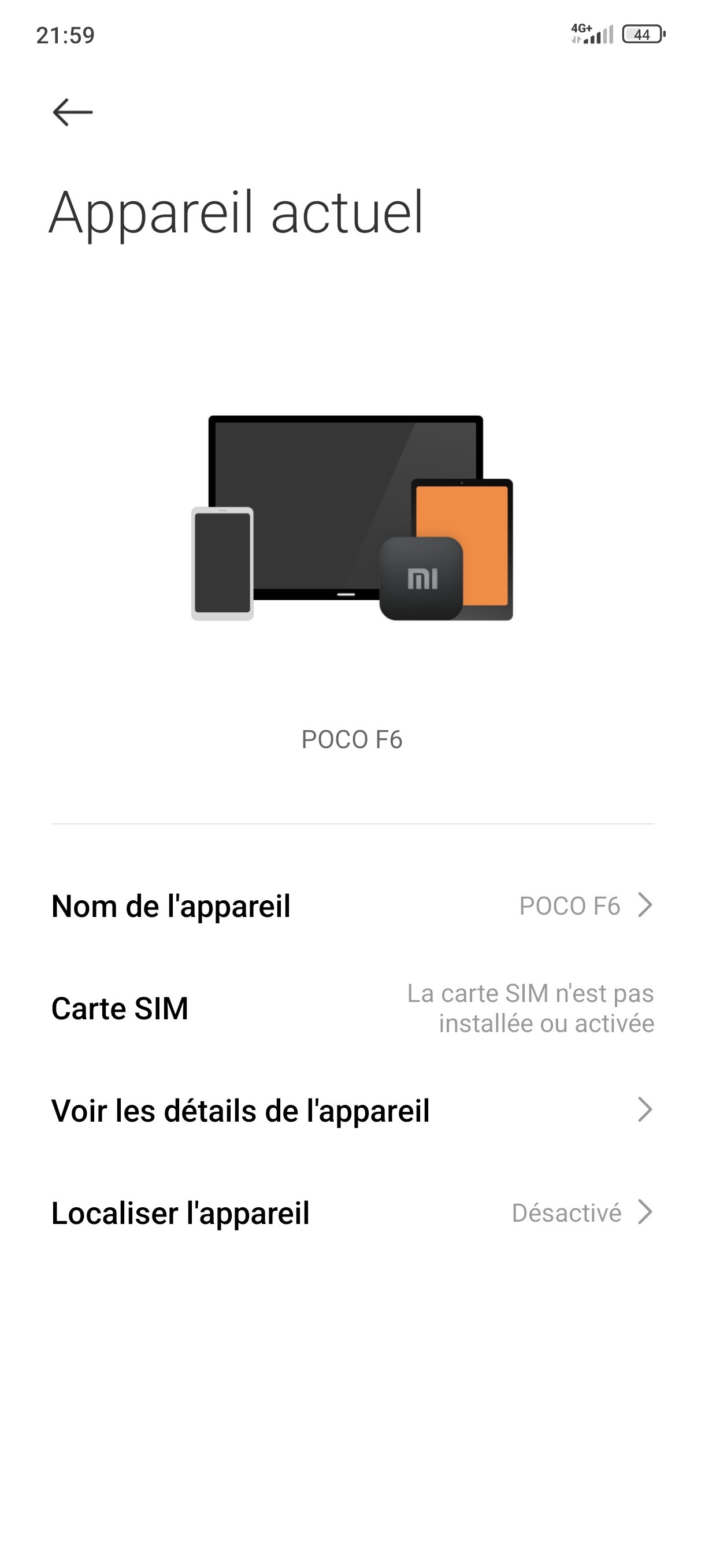Open Nom de l'appareil setting
705x1568 pixels.
(352, 906)
